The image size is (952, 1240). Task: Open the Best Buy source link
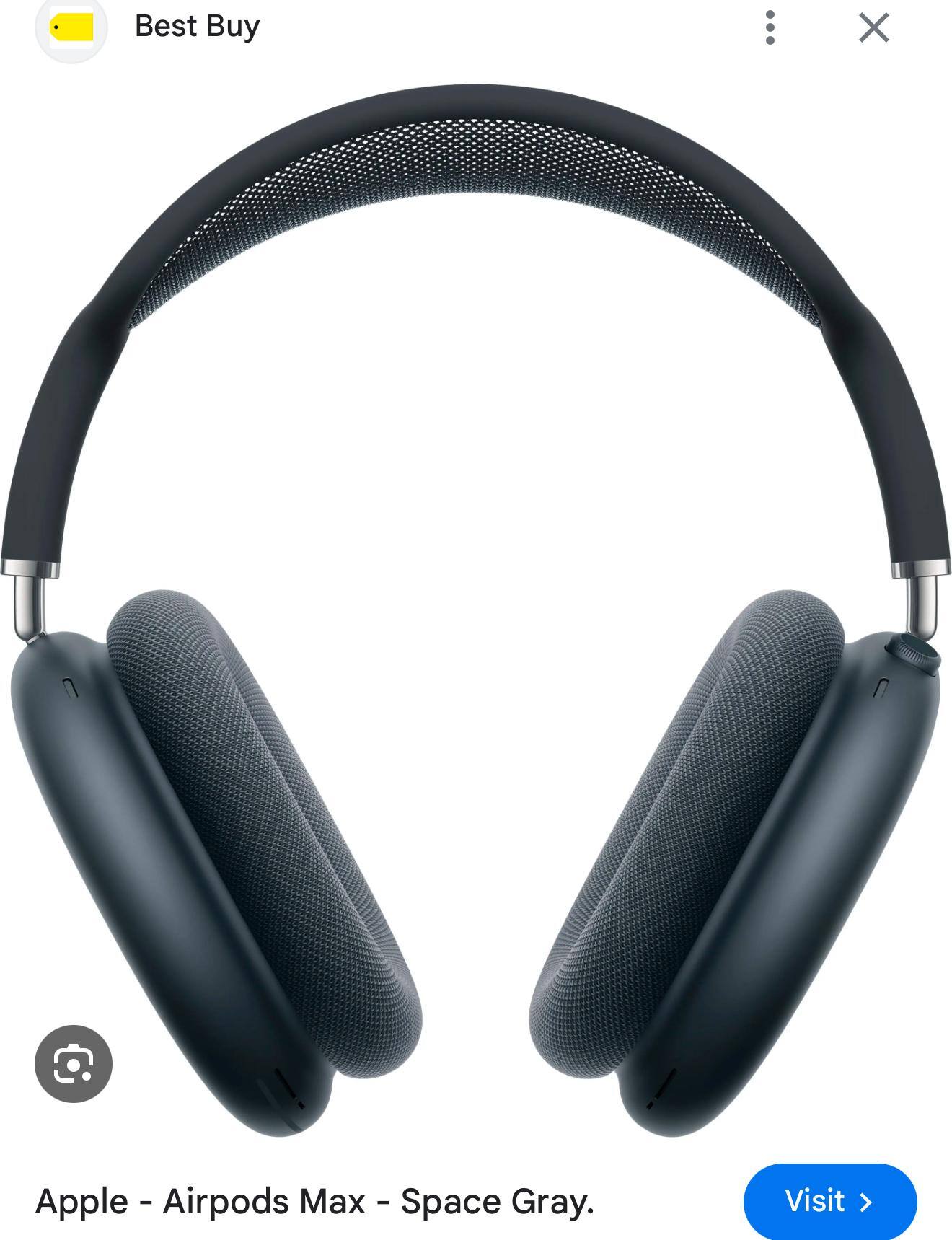point(196,27)
